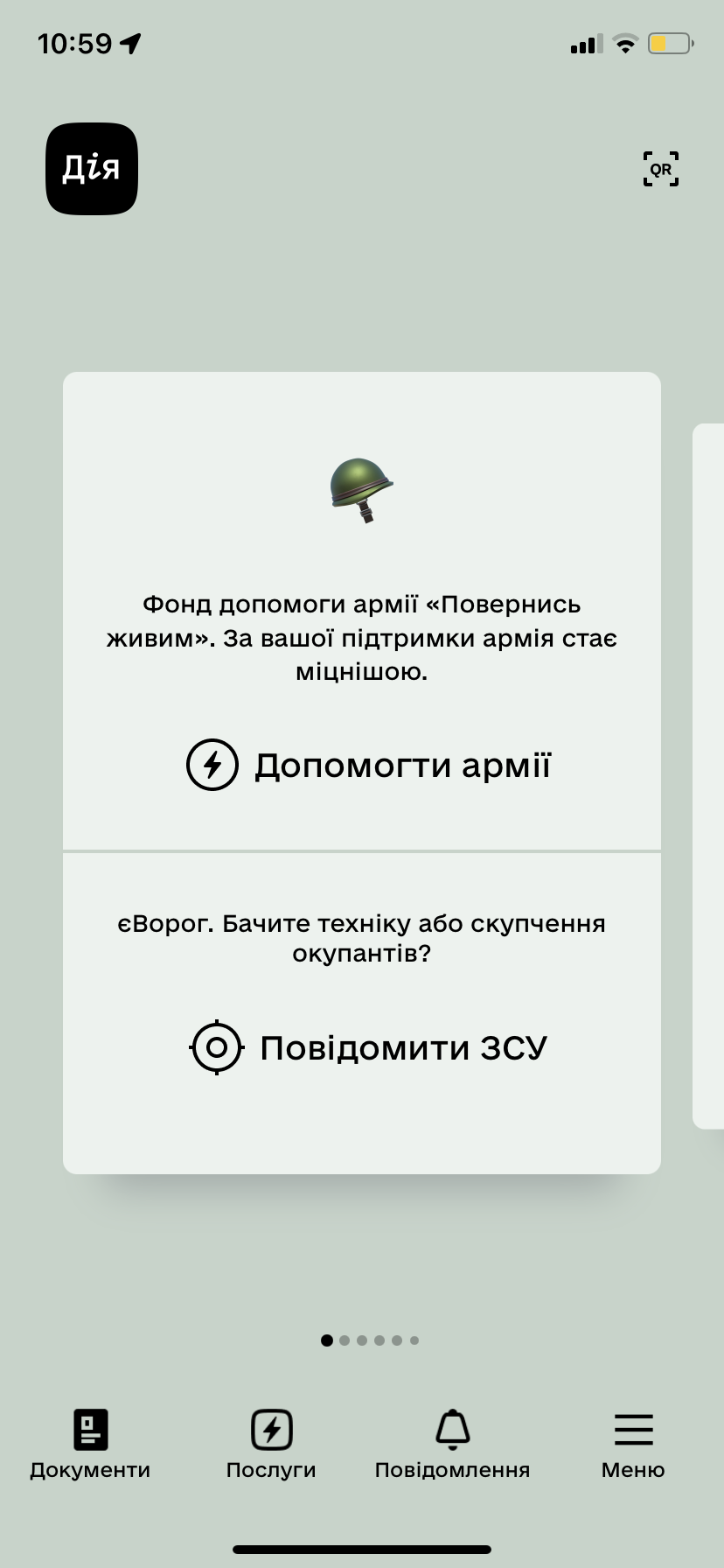Open the Послуги tab
This screenshot has width=724, height=1568.
click(271, 1445)
